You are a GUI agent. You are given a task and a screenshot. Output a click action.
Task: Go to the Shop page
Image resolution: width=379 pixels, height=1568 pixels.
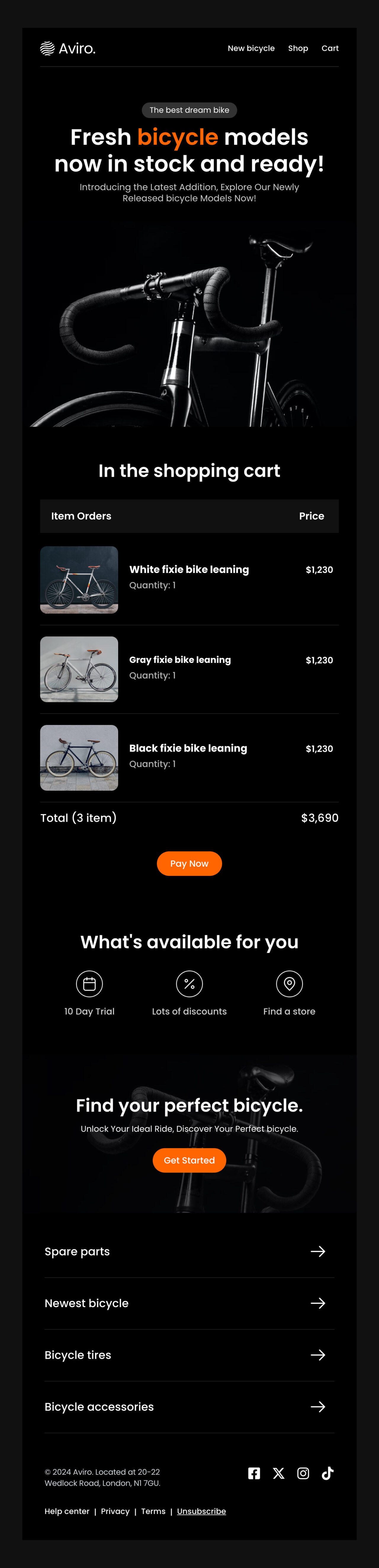point(298,49)
